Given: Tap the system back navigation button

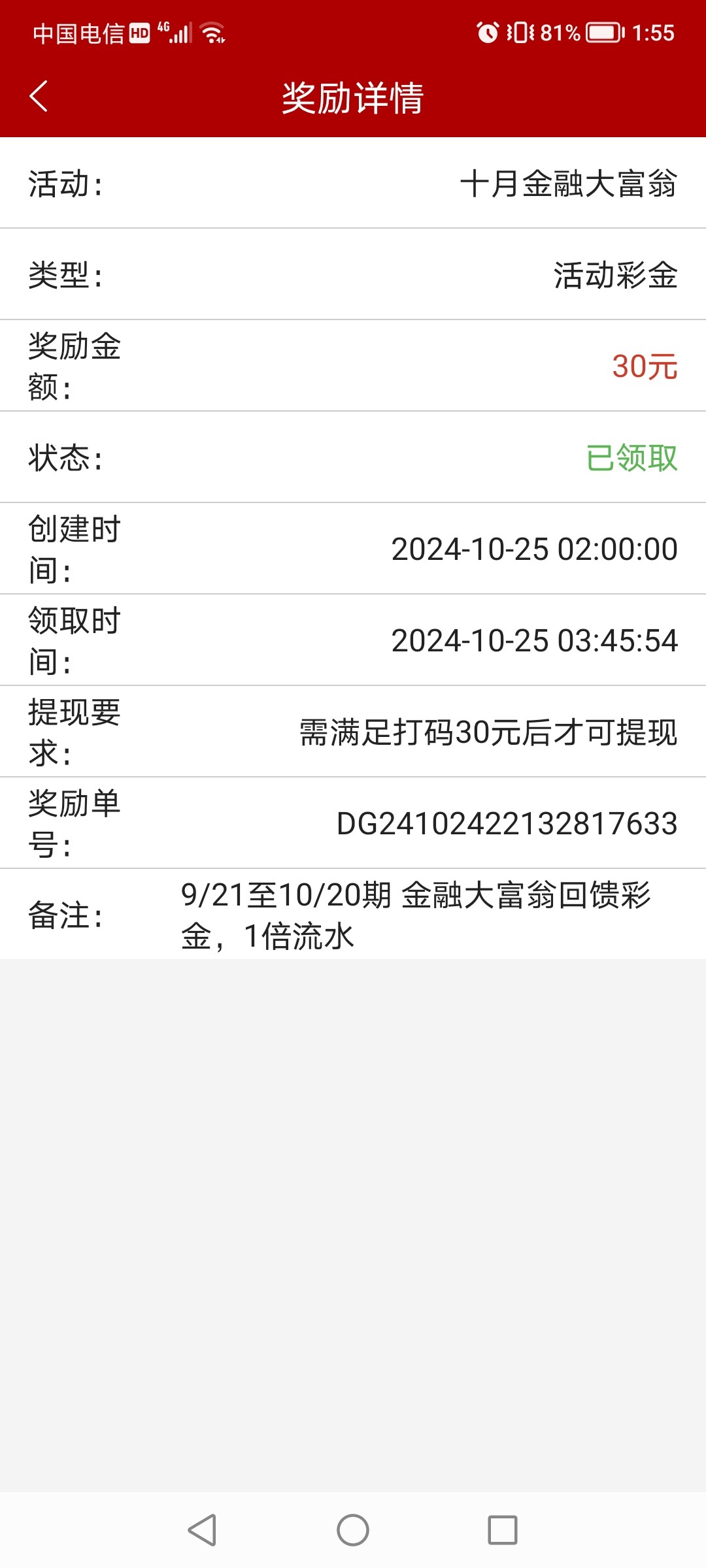Looking at the screenshot, I should coord(203,1529).
